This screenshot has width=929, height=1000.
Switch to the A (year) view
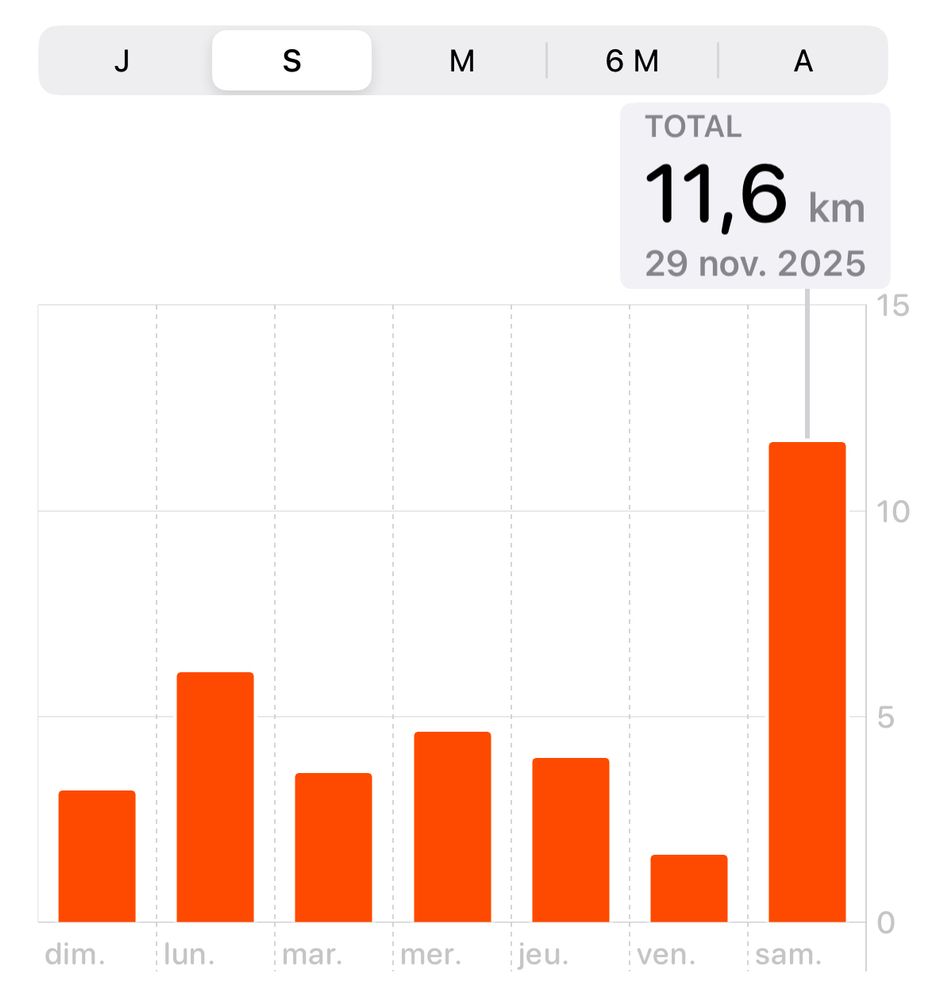pos(803,61)
